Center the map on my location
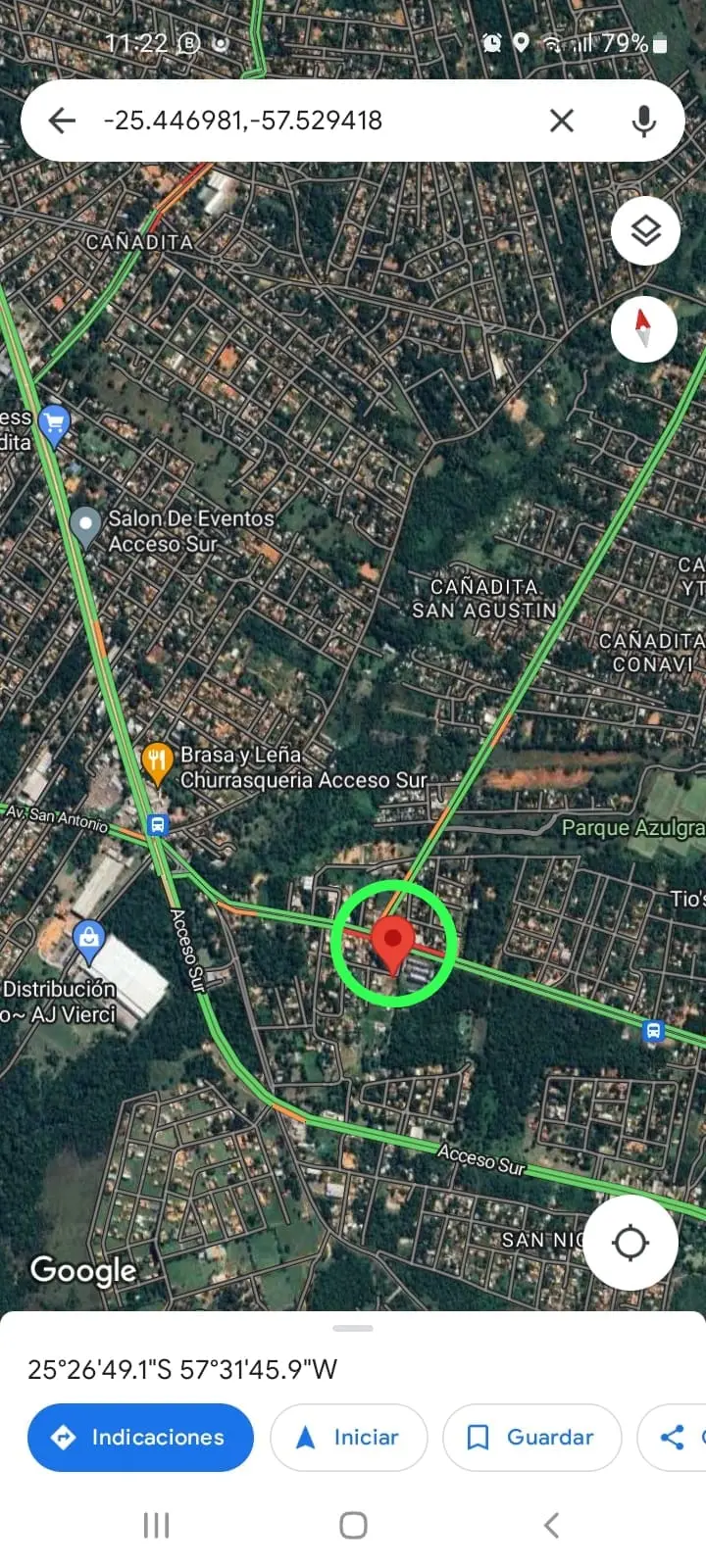 [630, 1243]
